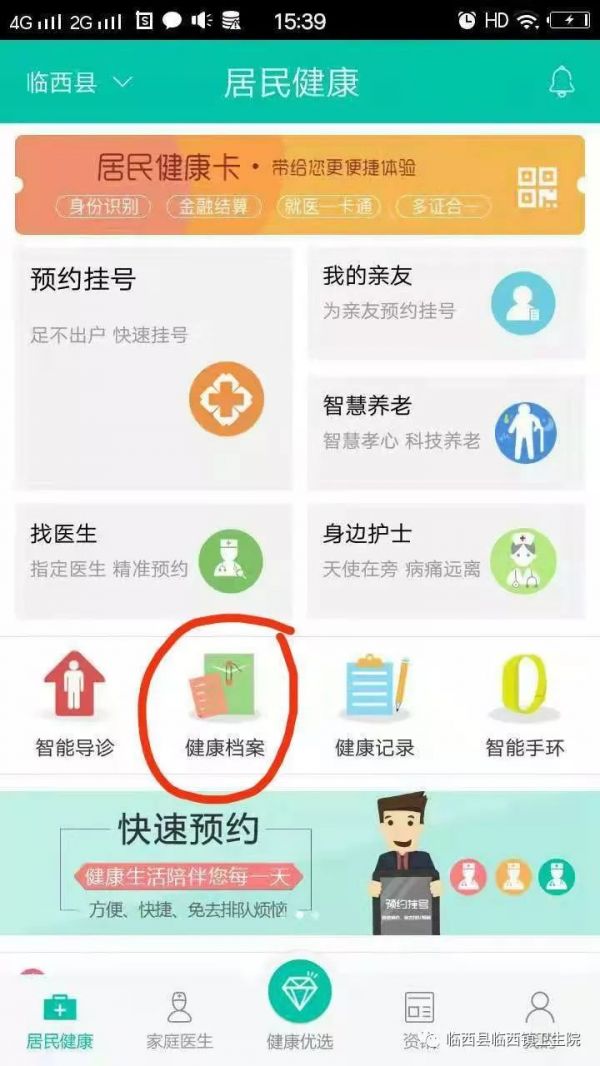Viewport: 600px width, 1066px height.
Task: Switch to 健康优选 tab
Action: click(299, 1008)
